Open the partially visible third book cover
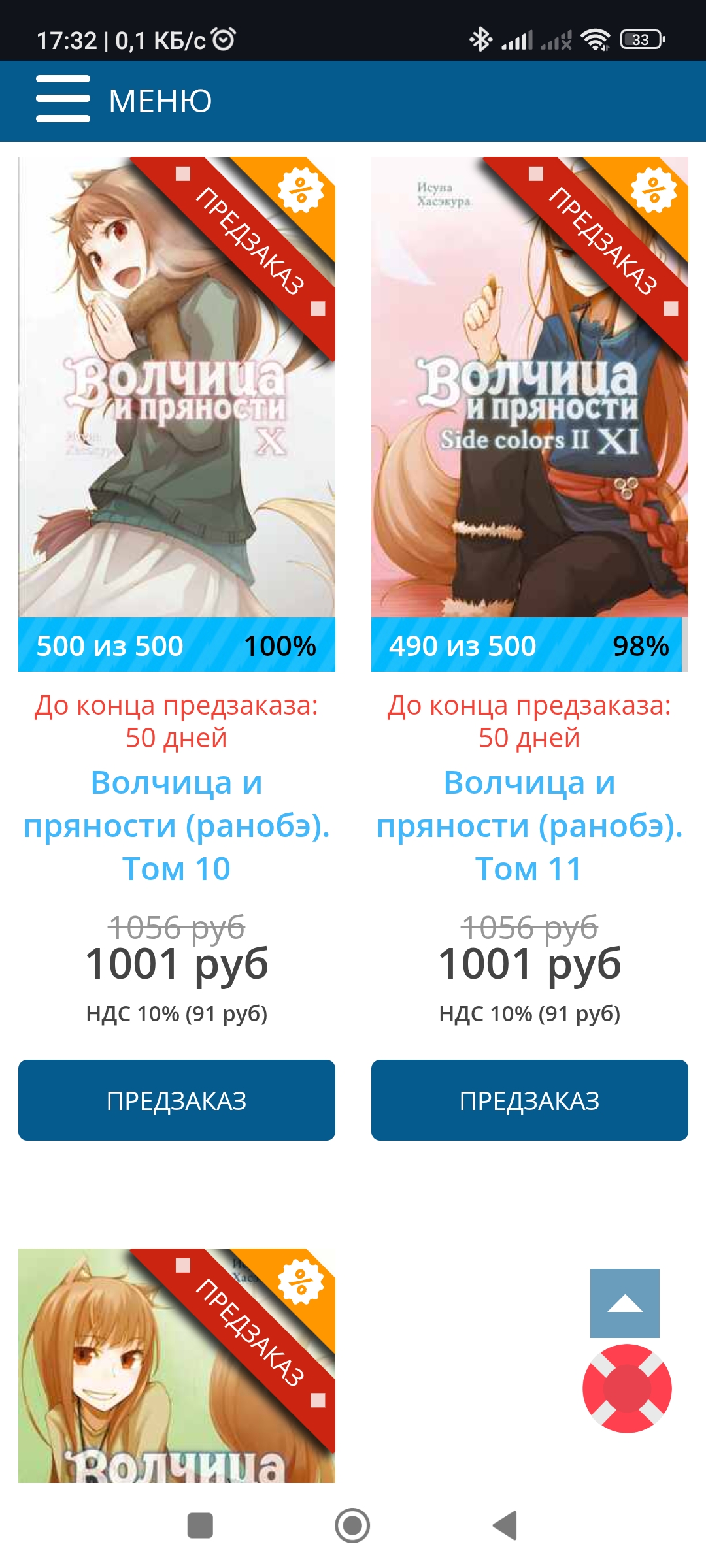Viewport: 706px width, 1568px height. pyautogui.click(x=176, y=1365)
